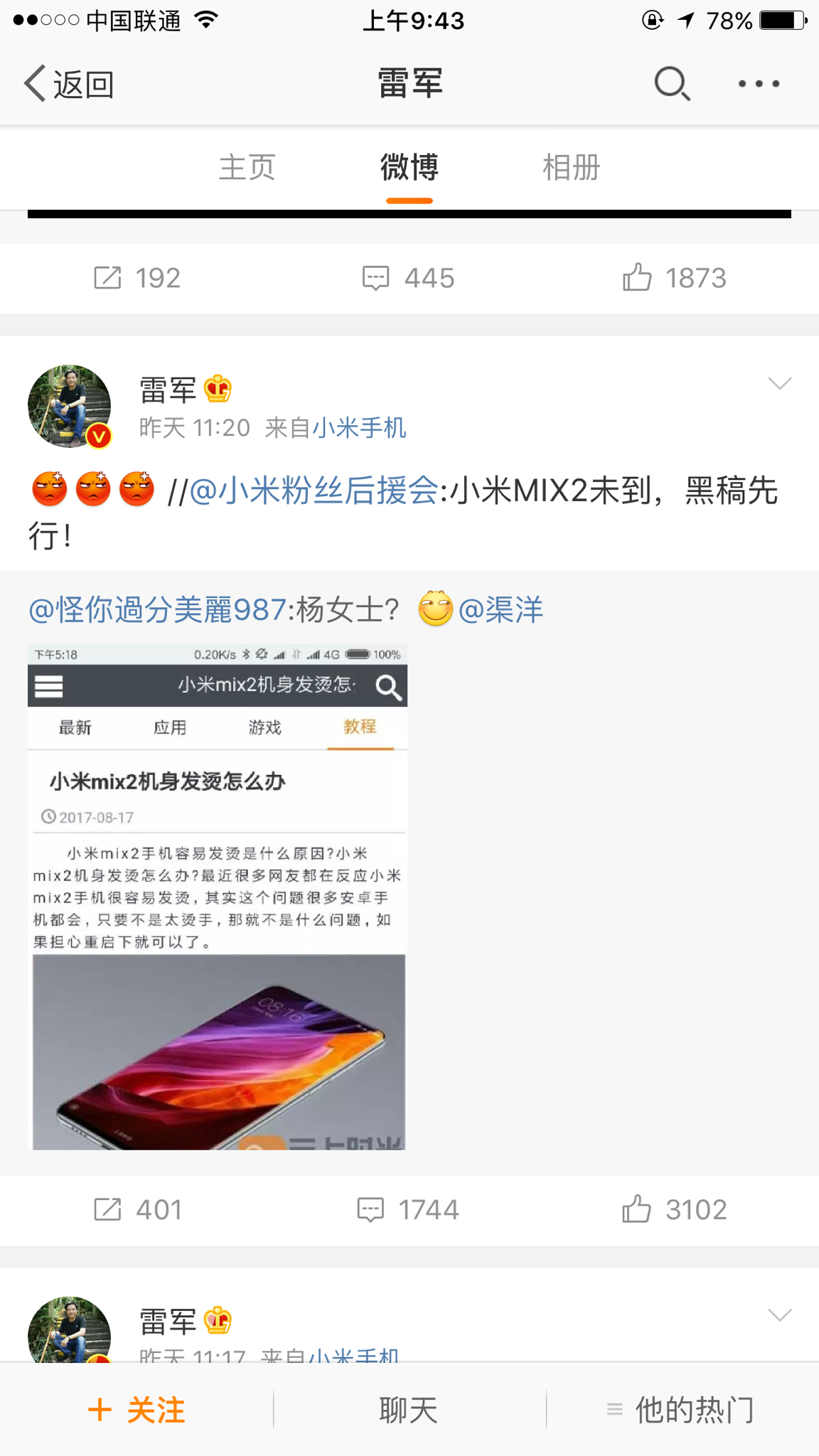Switch to the 主页 tab
819x1456 pixels.
click(247, 168)
